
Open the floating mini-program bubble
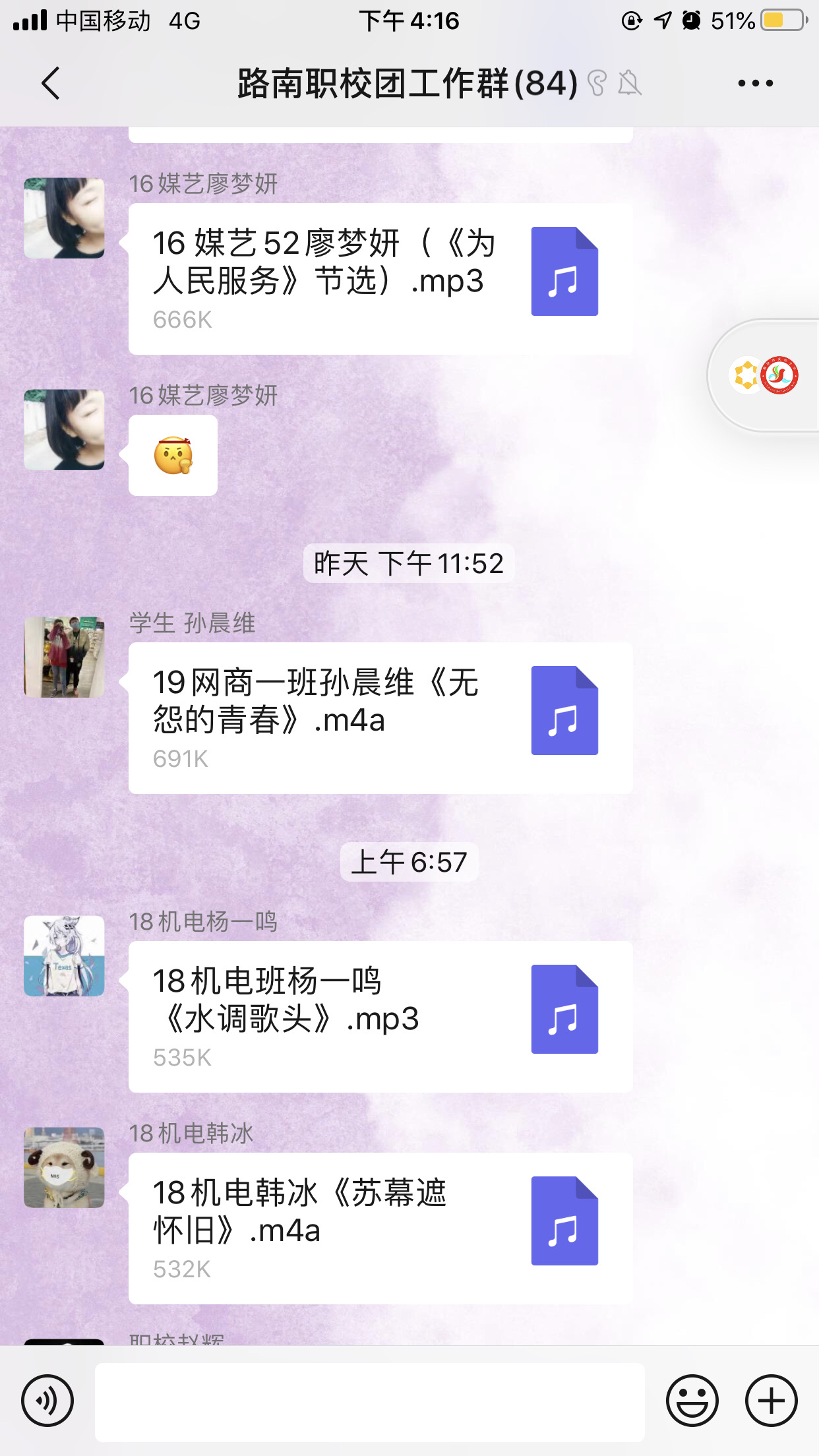point(765,376)
